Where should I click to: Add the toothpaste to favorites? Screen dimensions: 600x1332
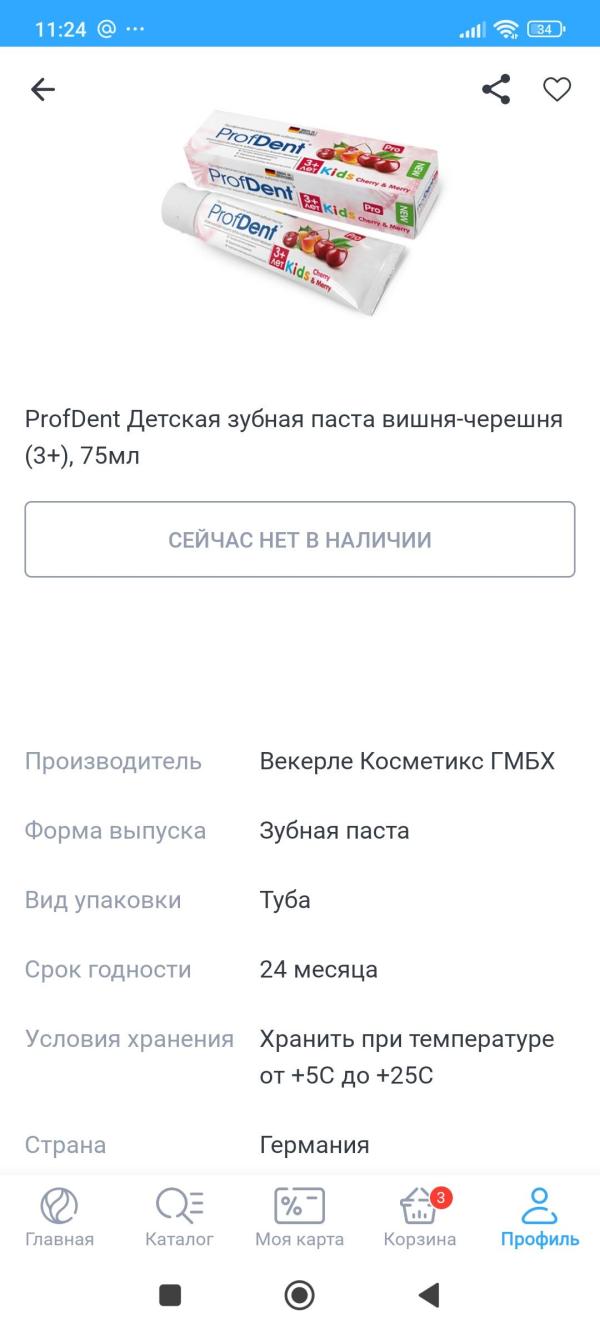(557, 90)
